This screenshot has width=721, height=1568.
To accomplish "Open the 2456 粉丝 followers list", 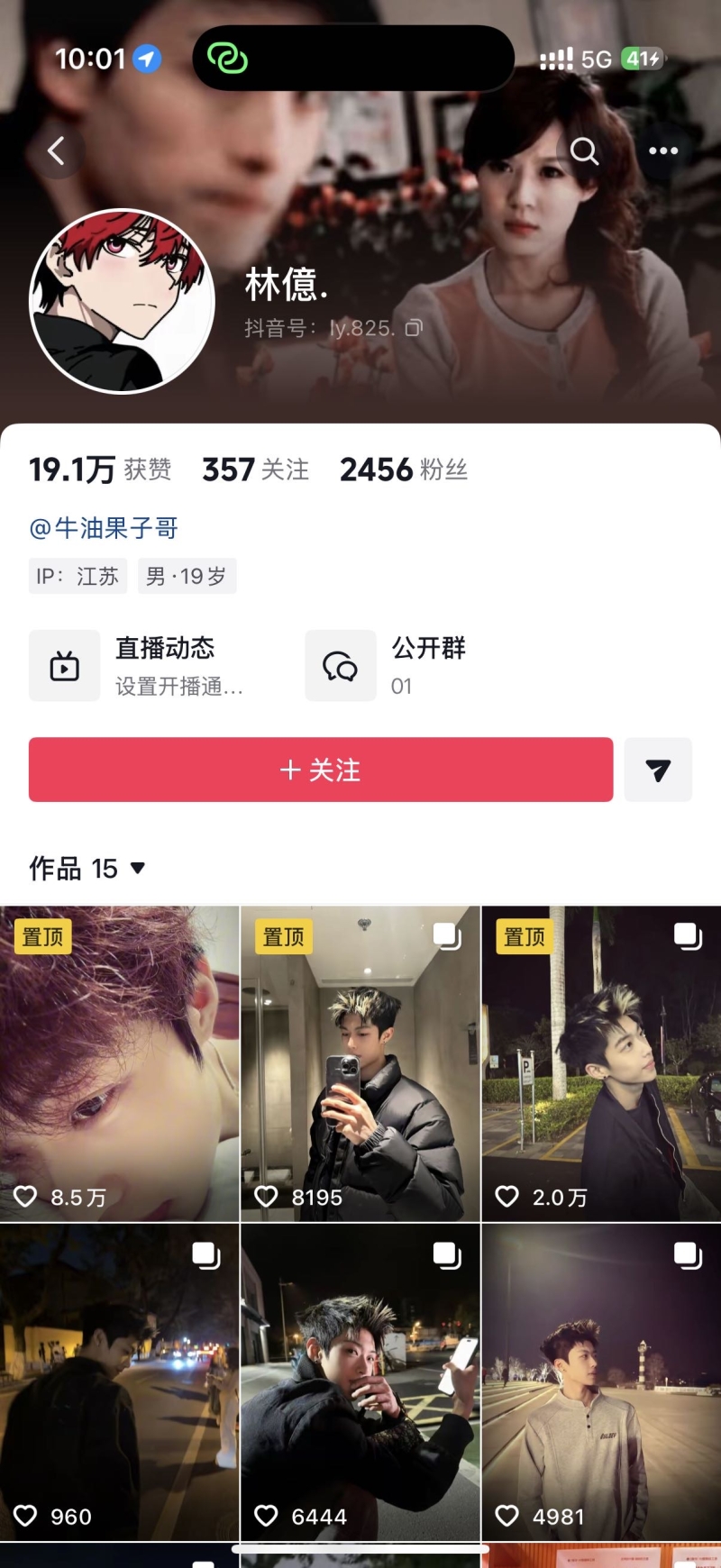I will click(x=403, y=469).
